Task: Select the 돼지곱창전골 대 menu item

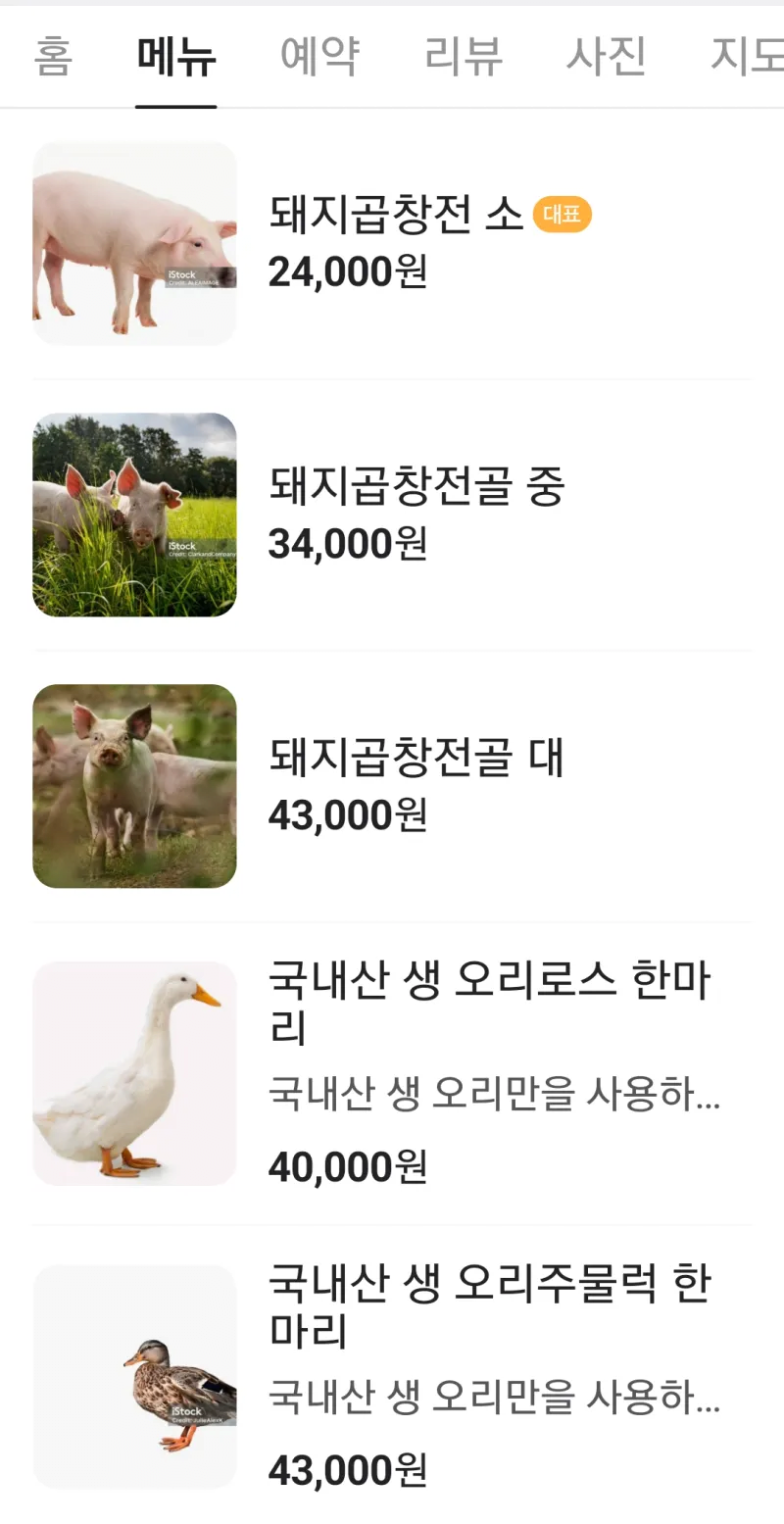Action: tap(416, 759)
